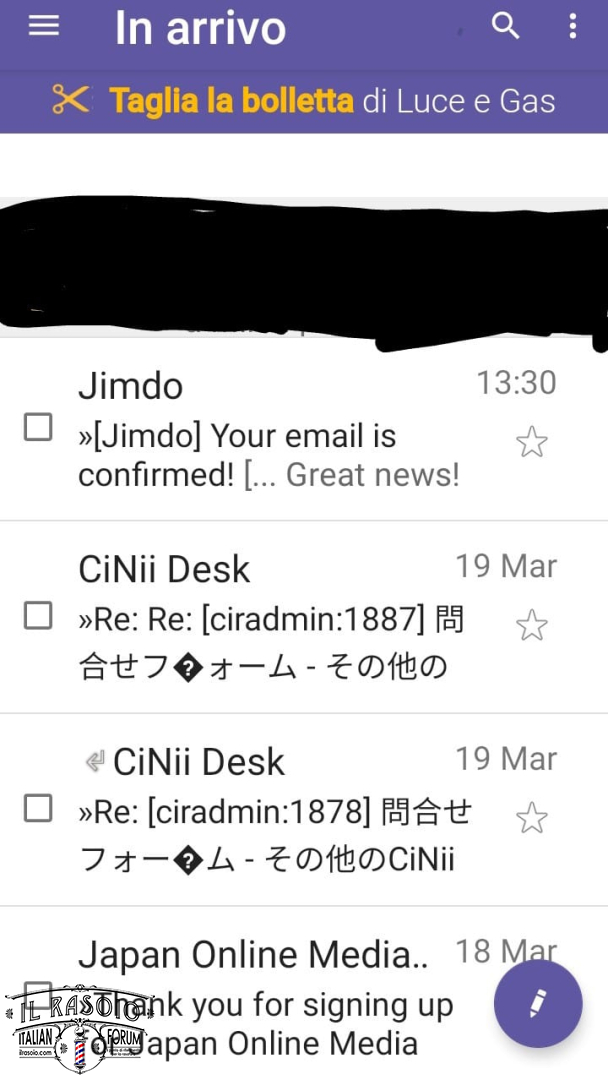Image resolution: width=608 pixels, height=1080 pixels.
Task: Open the three-dot overflow menu
Action: [572, 26]
